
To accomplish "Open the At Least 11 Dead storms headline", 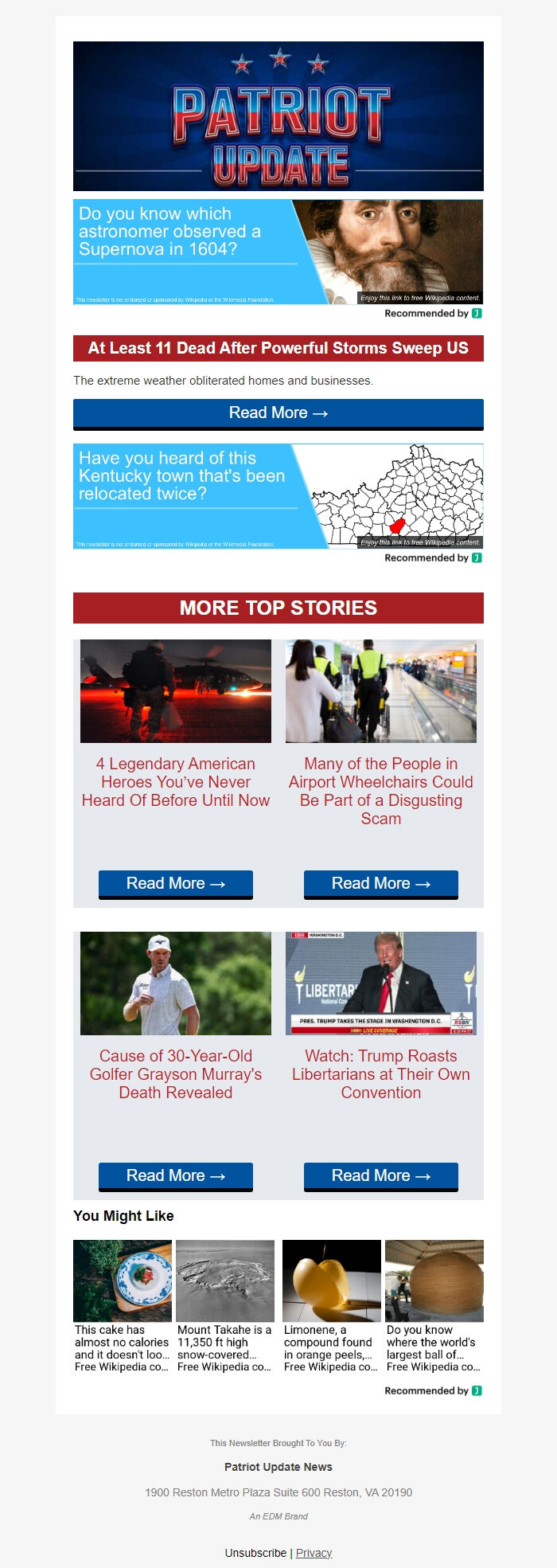I will coord(278,348).
